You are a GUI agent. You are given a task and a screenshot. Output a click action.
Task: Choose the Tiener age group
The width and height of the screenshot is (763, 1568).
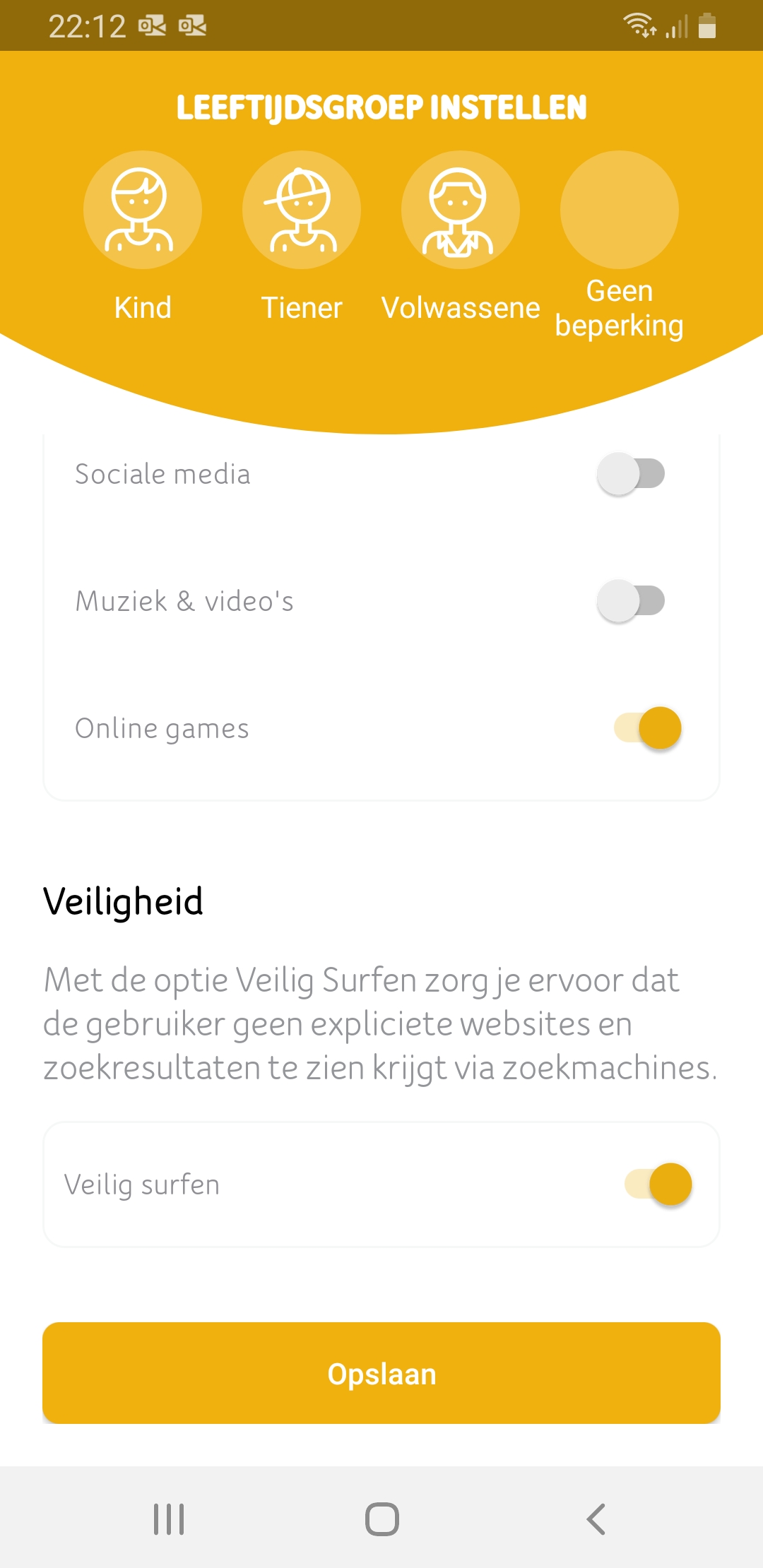pos(302,210)
